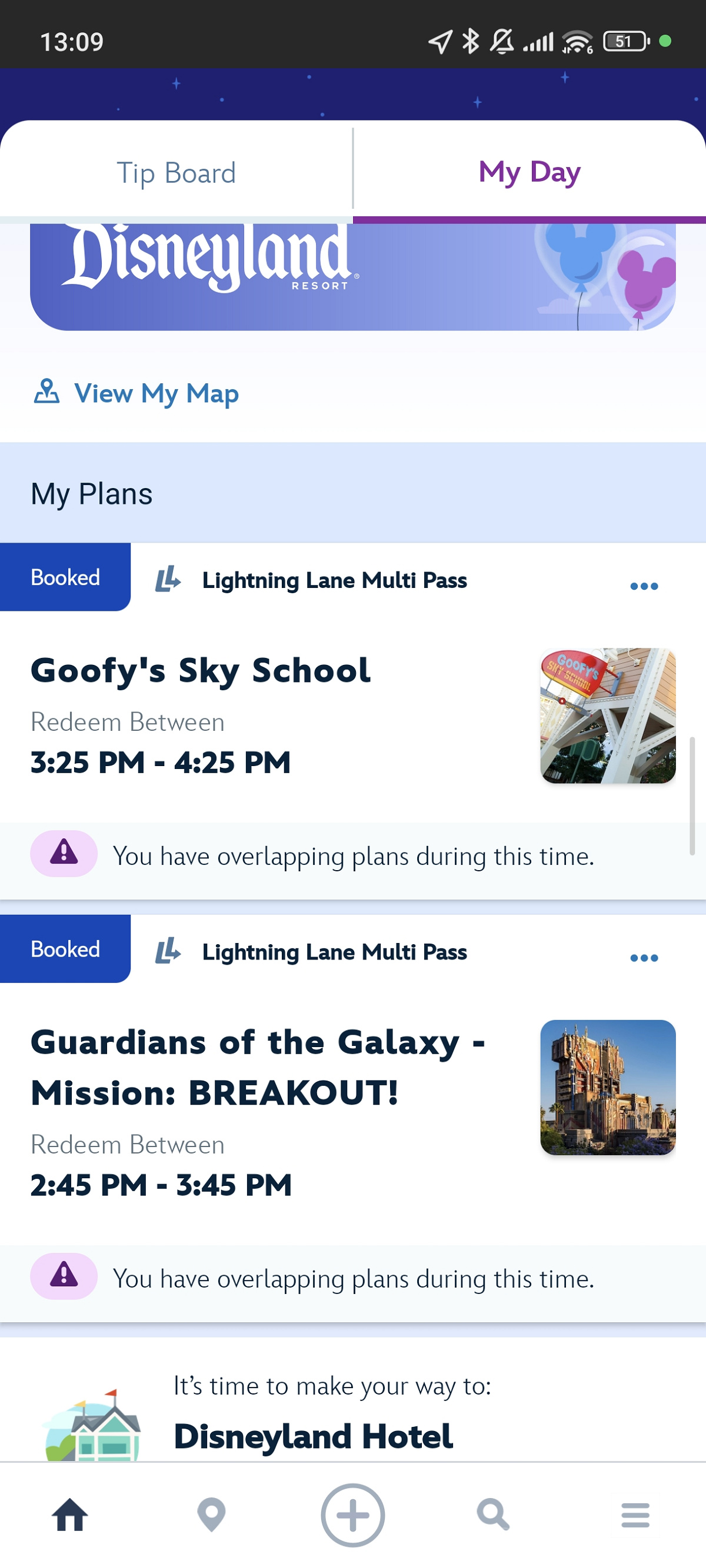This screenshot has height=1568, width=706.
Task: Open search from the bottom bar
Action: click(494, 1514)
